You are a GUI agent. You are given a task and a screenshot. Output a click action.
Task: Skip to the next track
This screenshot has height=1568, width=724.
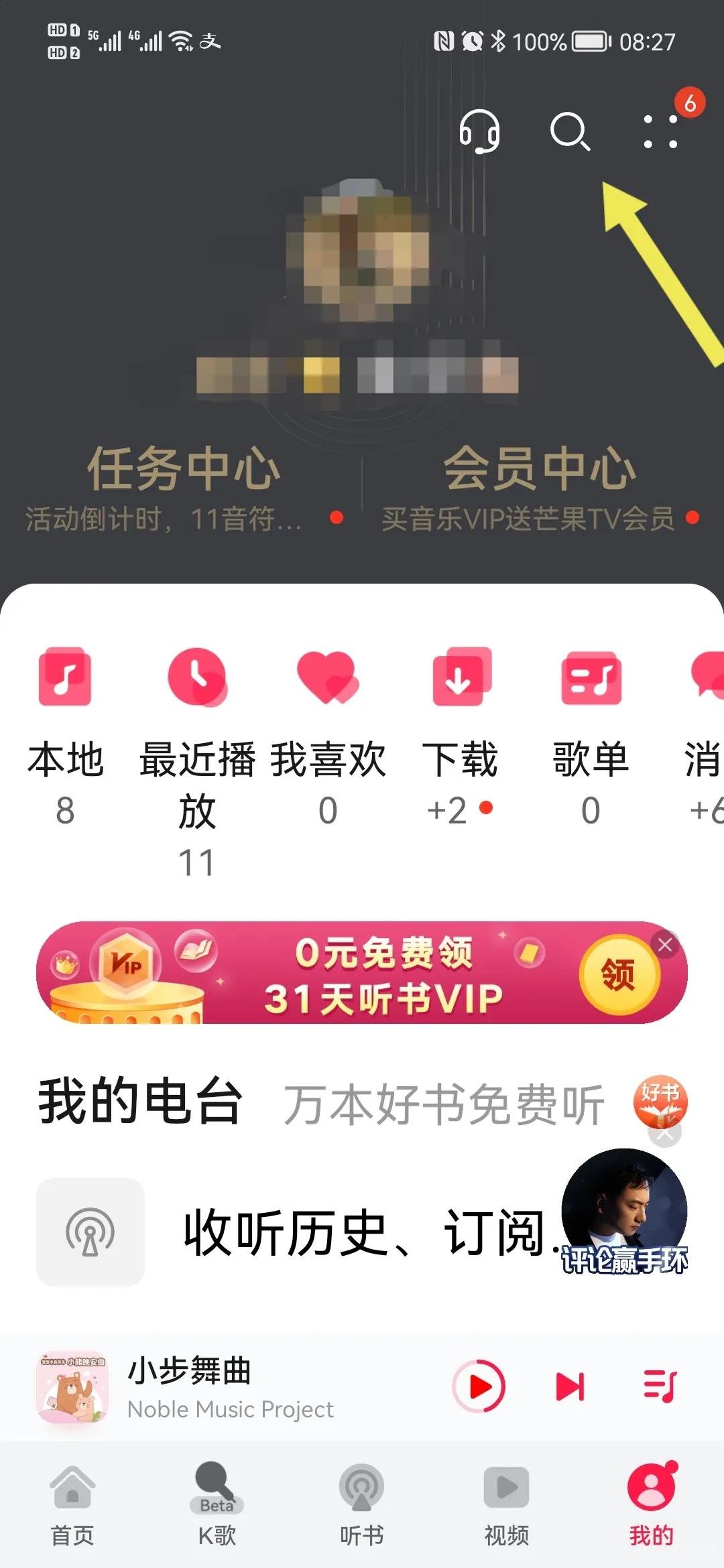click(x=570, y=1386)
